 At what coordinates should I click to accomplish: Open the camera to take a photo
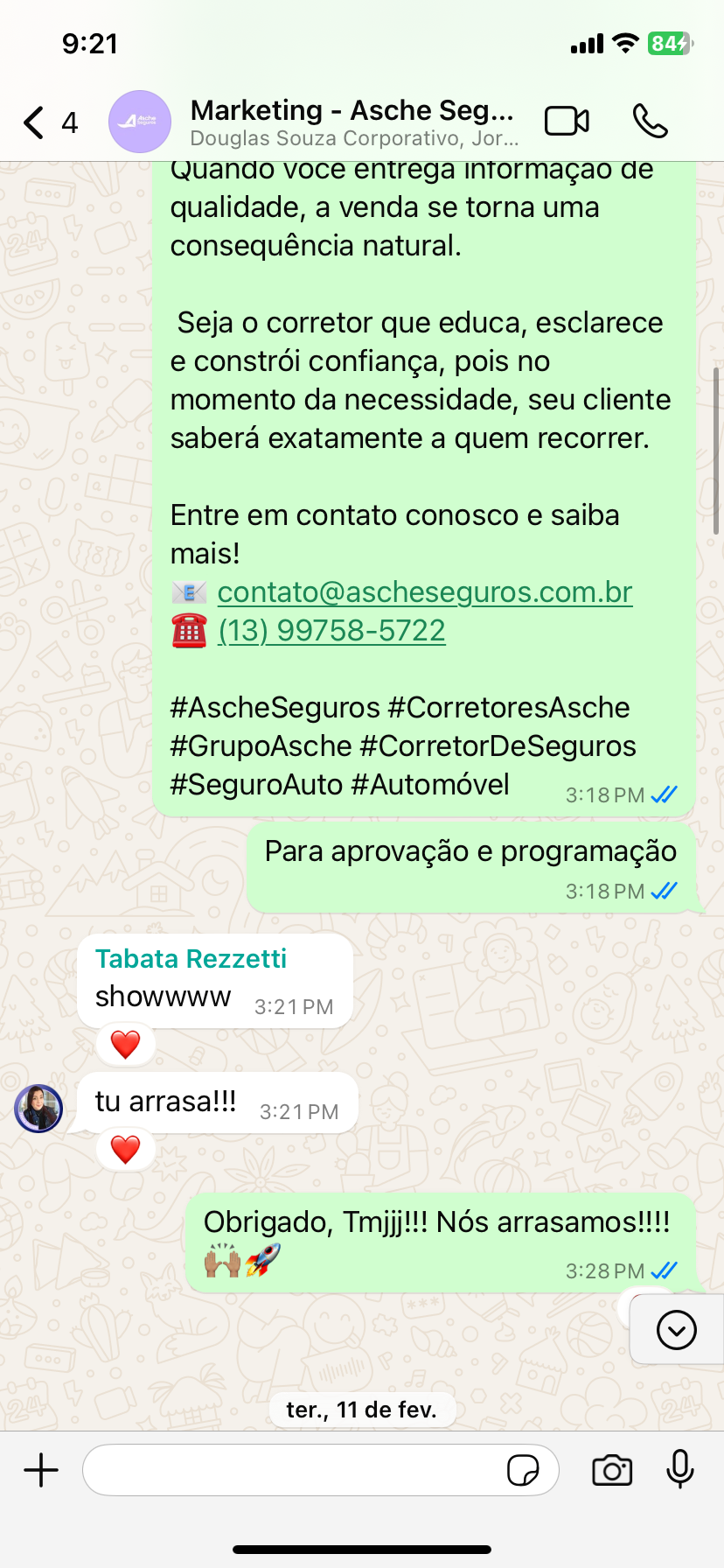pos(612,1470)
